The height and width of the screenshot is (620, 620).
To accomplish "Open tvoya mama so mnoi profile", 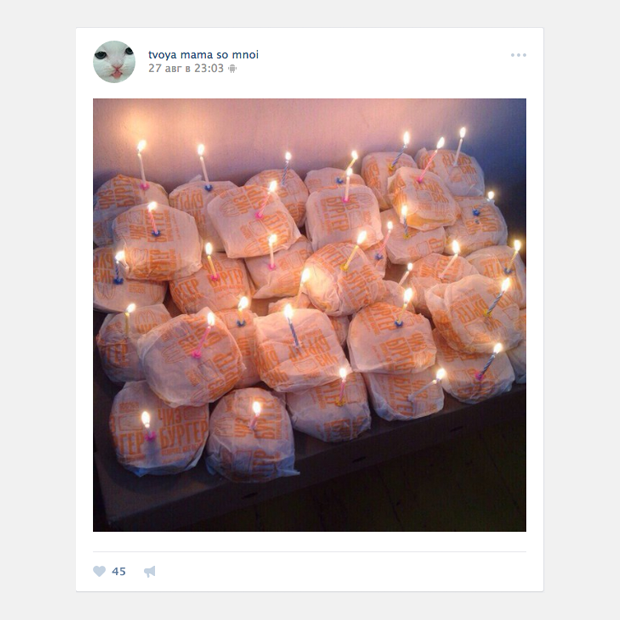I will click(x=203, y=54).
